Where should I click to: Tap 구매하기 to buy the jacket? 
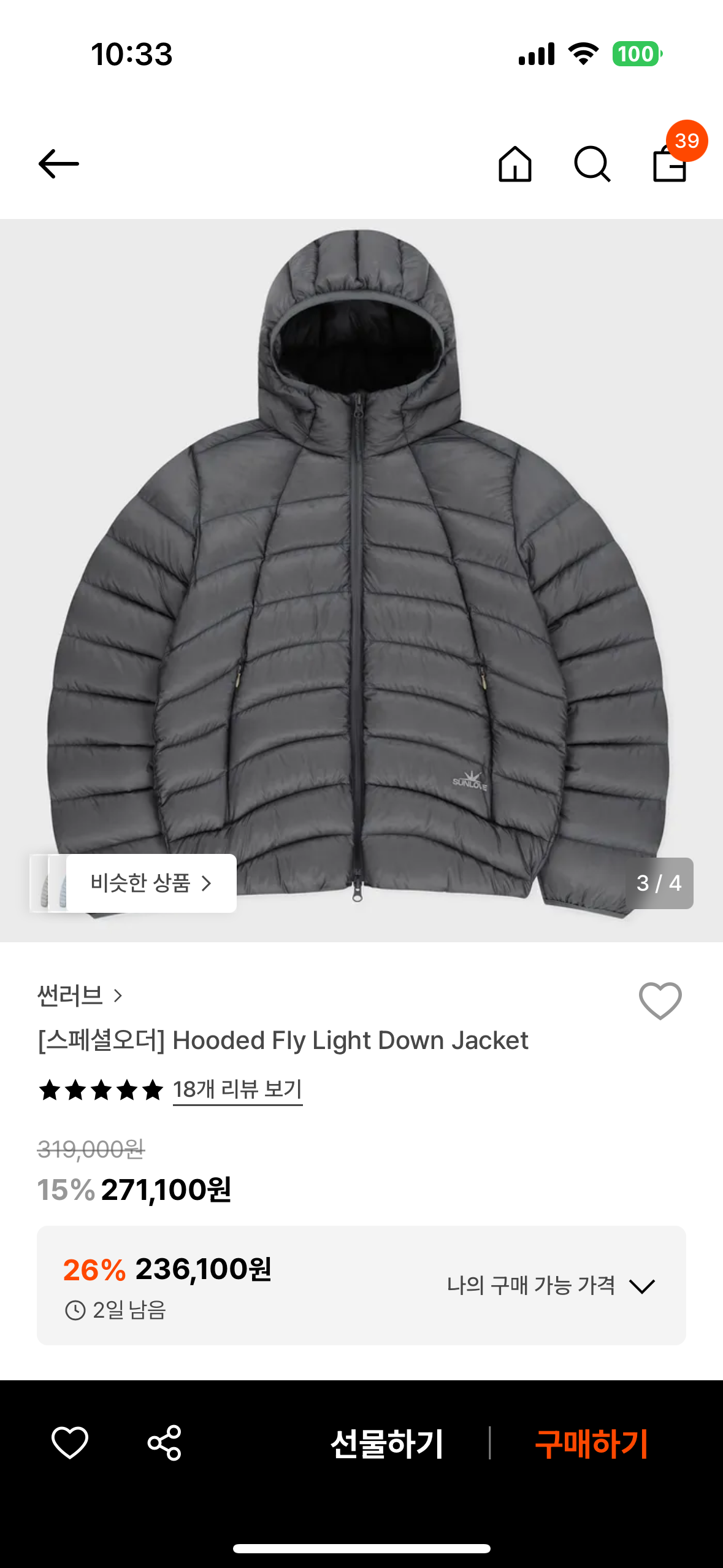[x=591, y=1443]
